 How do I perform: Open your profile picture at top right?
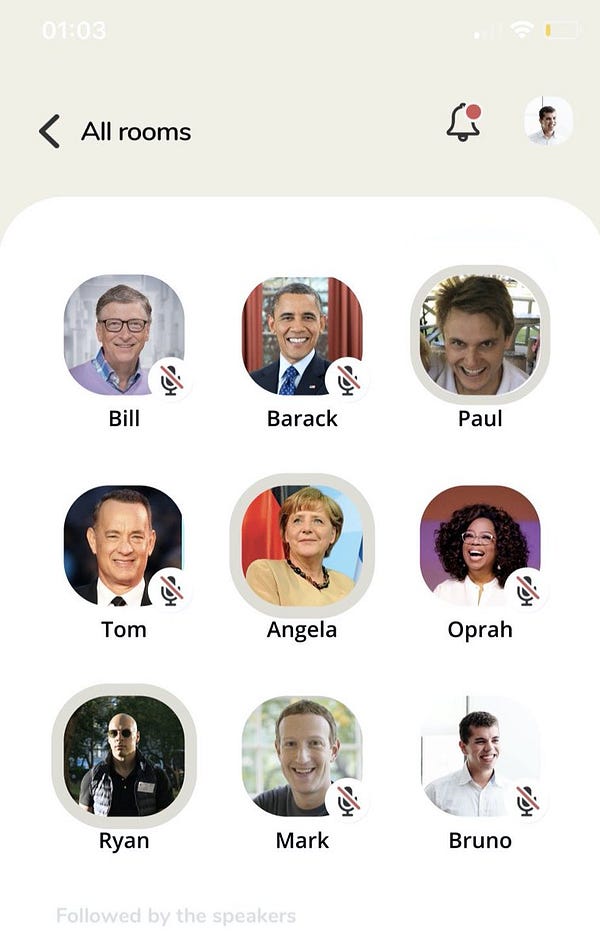pyautogui.click(x=548, y=122)
